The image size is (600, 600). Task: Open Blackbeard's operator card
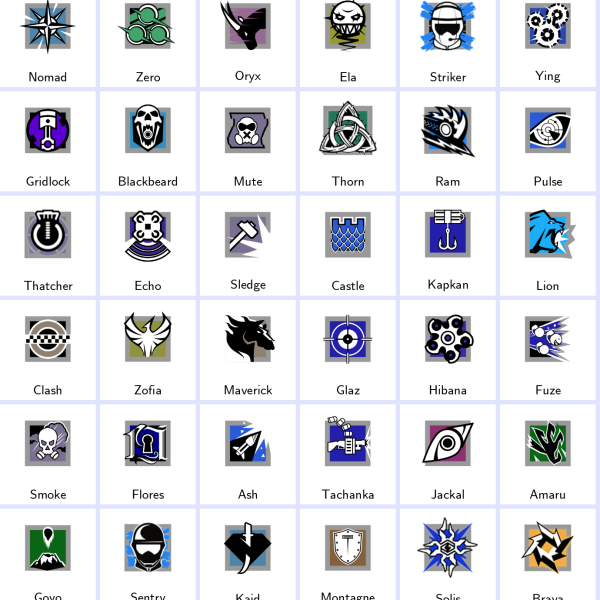148,140
